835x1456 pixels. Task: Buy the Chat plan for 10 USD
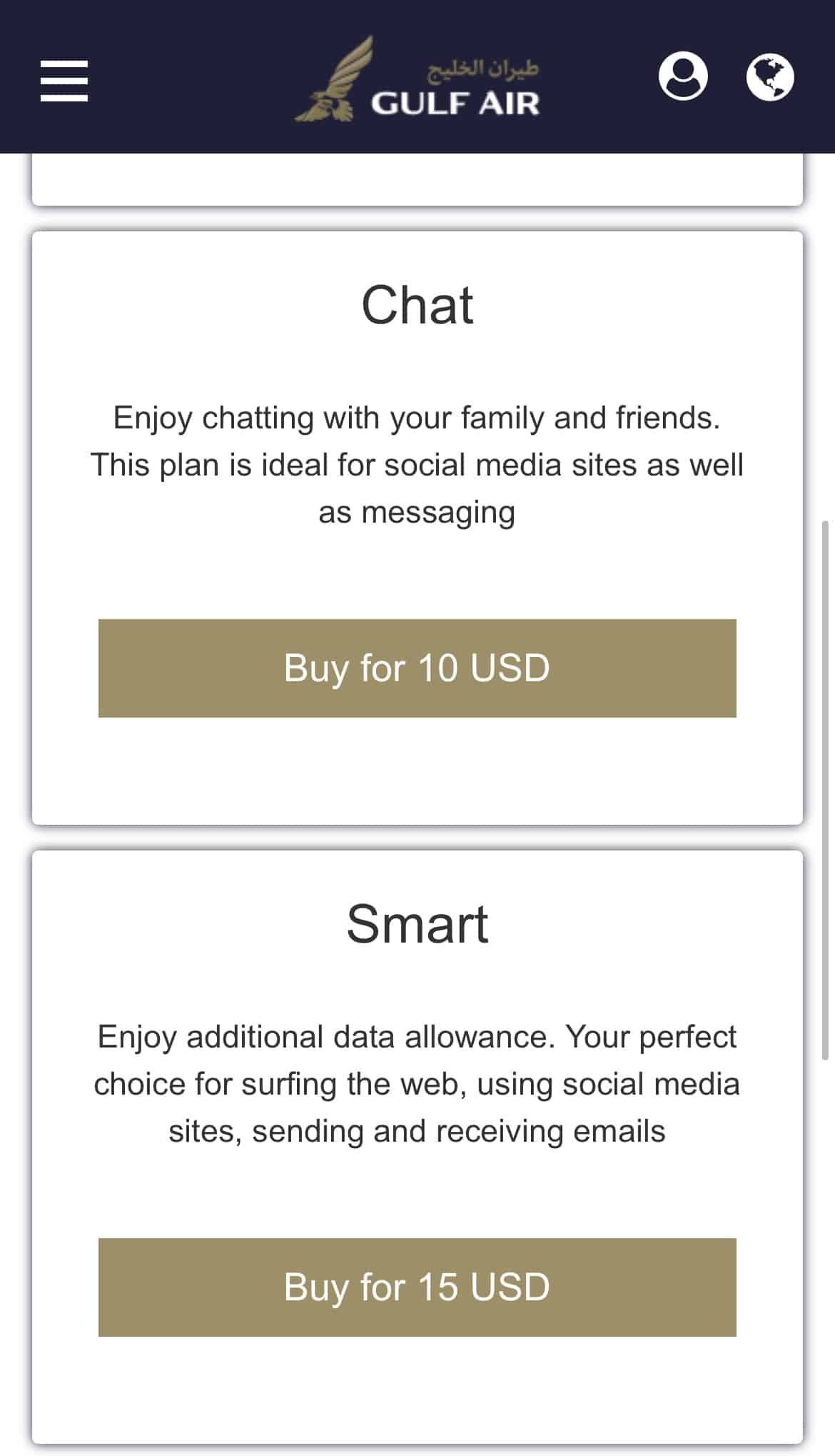[417, 668]
